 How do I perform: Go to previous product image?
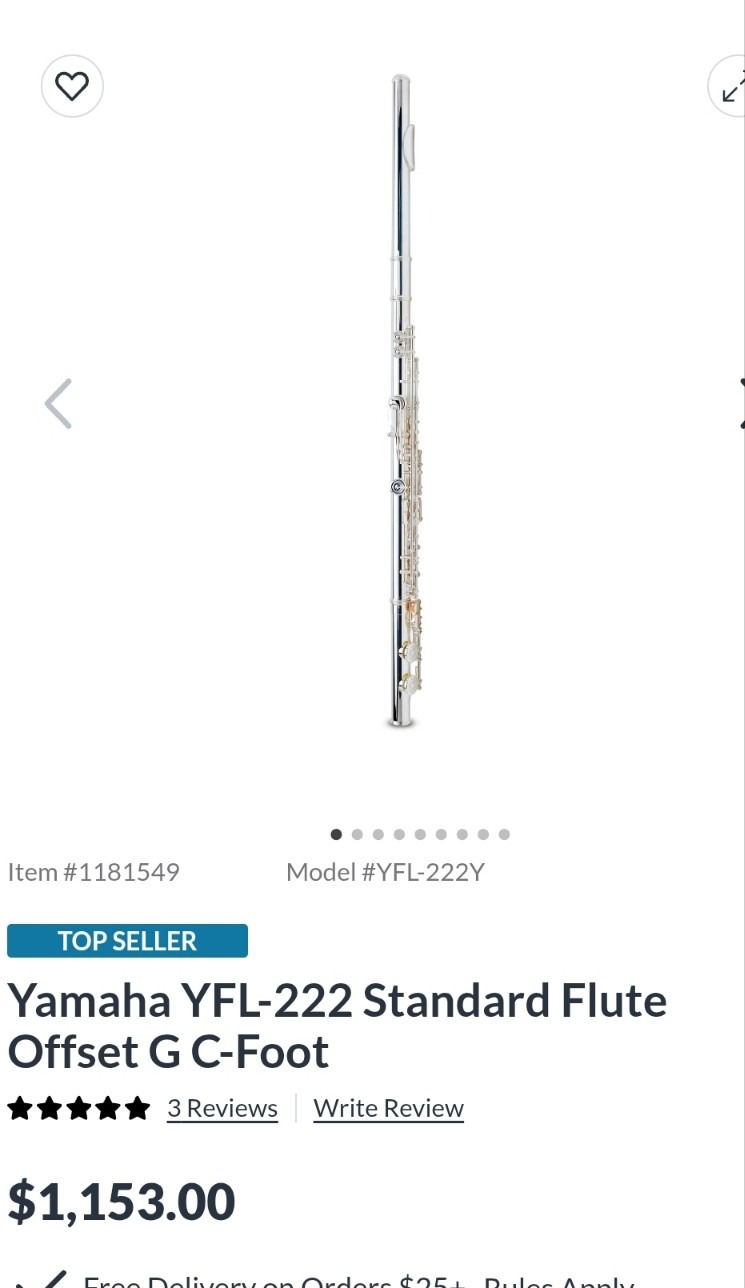[58, 404]
